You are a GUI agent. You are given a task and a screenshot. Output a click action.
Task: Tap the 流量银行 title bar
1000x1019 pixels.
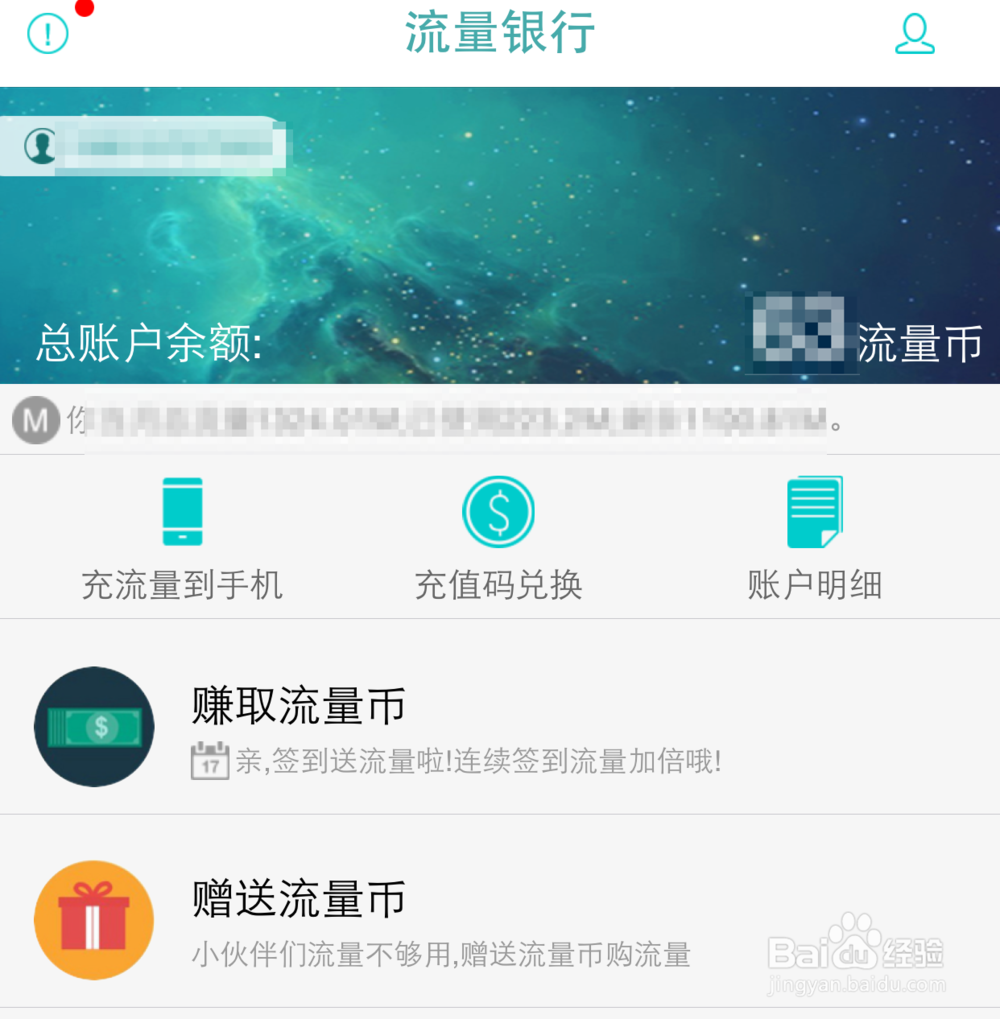500,35
